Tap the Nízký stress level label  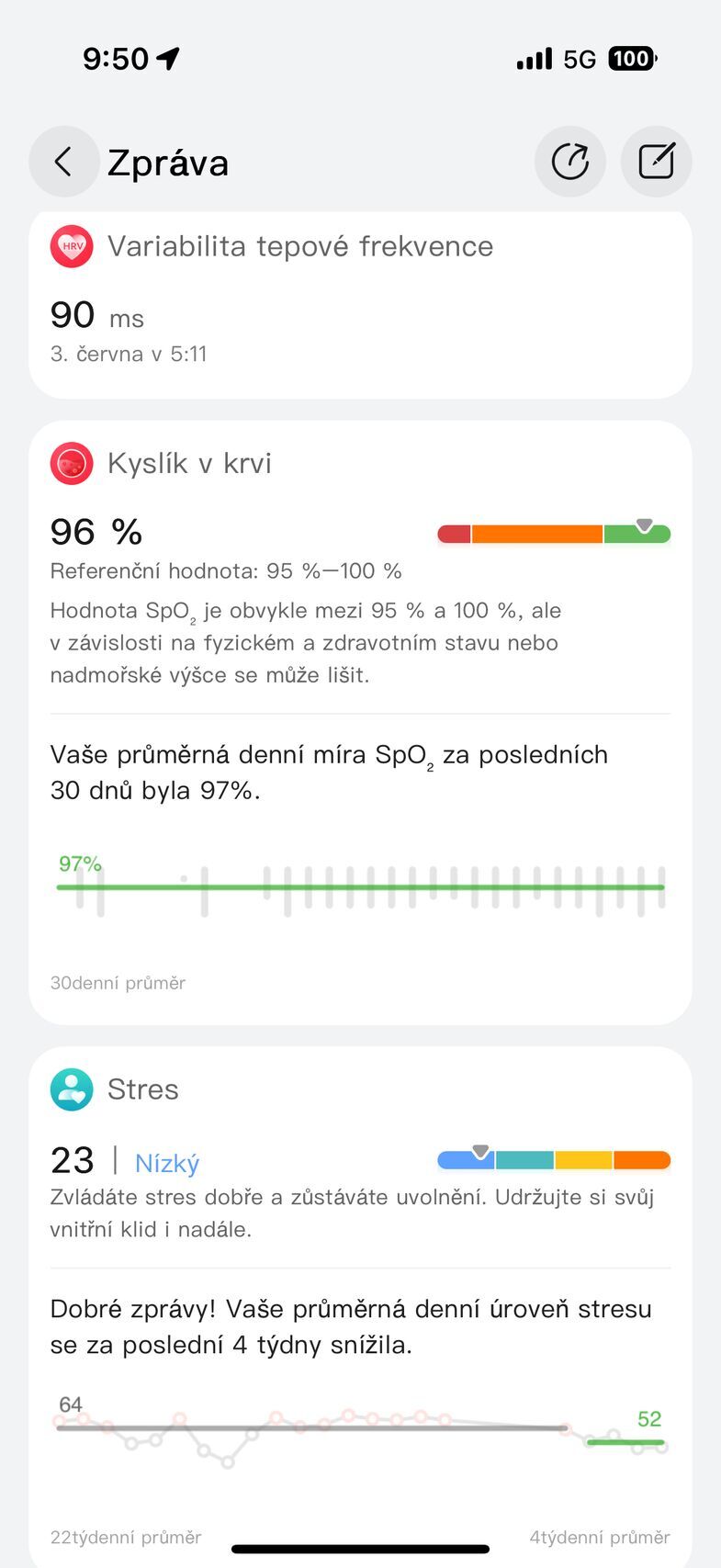(167, 1163)
